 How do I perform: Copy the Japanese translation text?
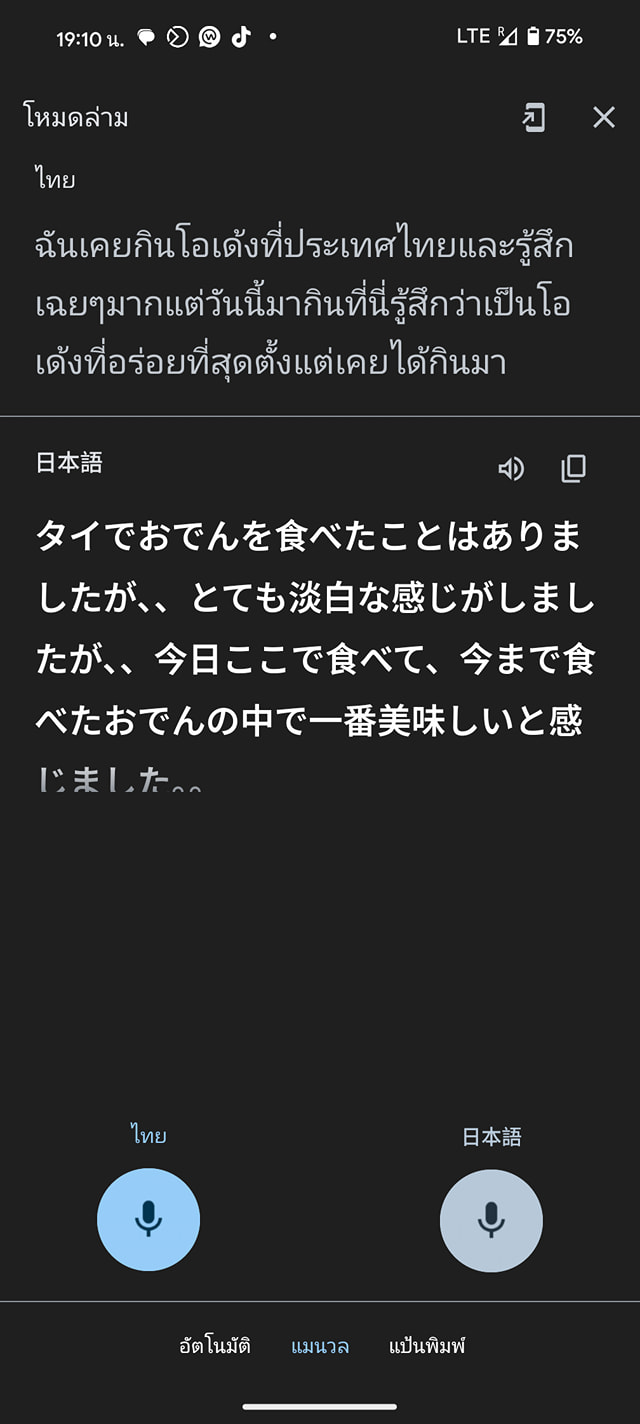click(x=574, y=468)
